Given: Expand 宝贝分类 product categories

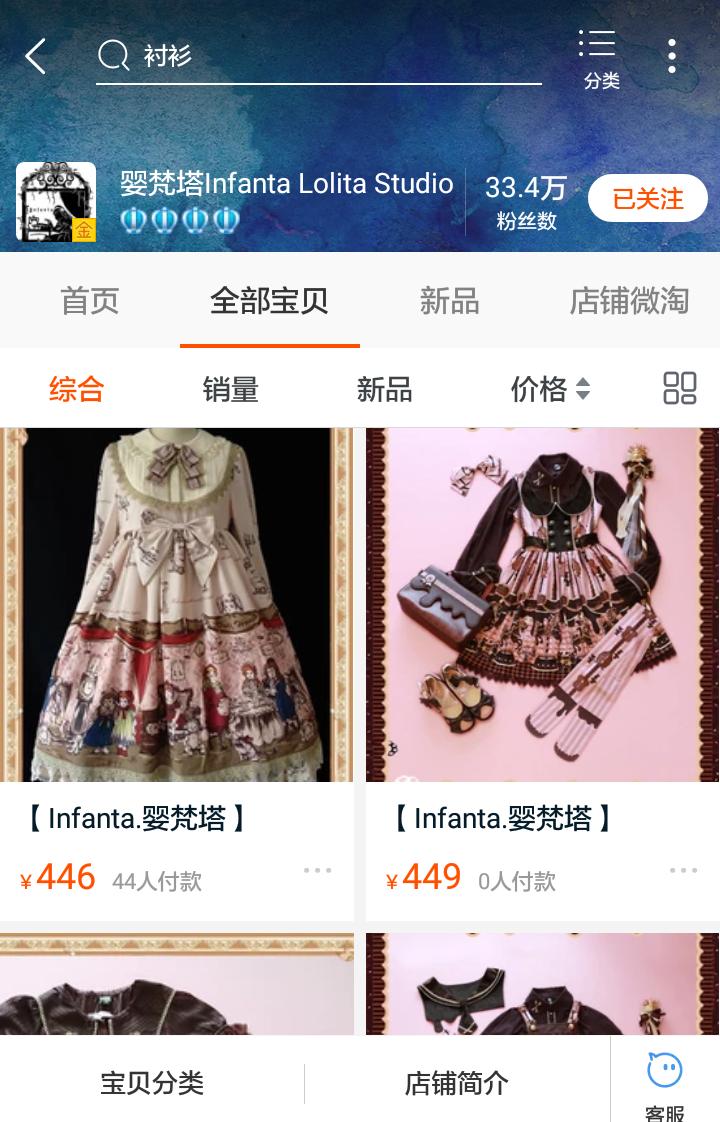Looking at the screenshot, I should 150,1083.
